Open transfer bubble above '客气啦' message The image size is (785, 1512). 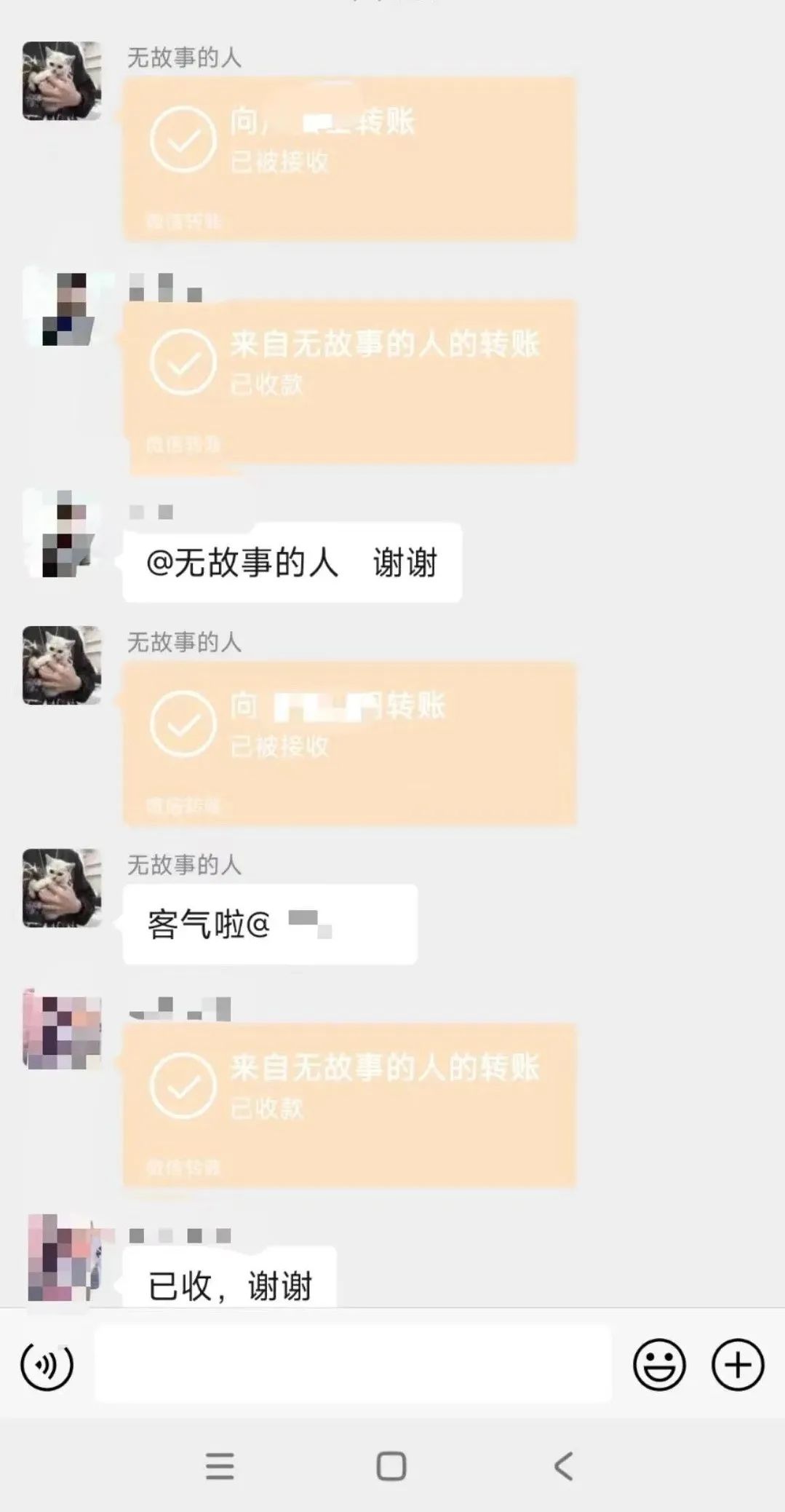point(350,744)
